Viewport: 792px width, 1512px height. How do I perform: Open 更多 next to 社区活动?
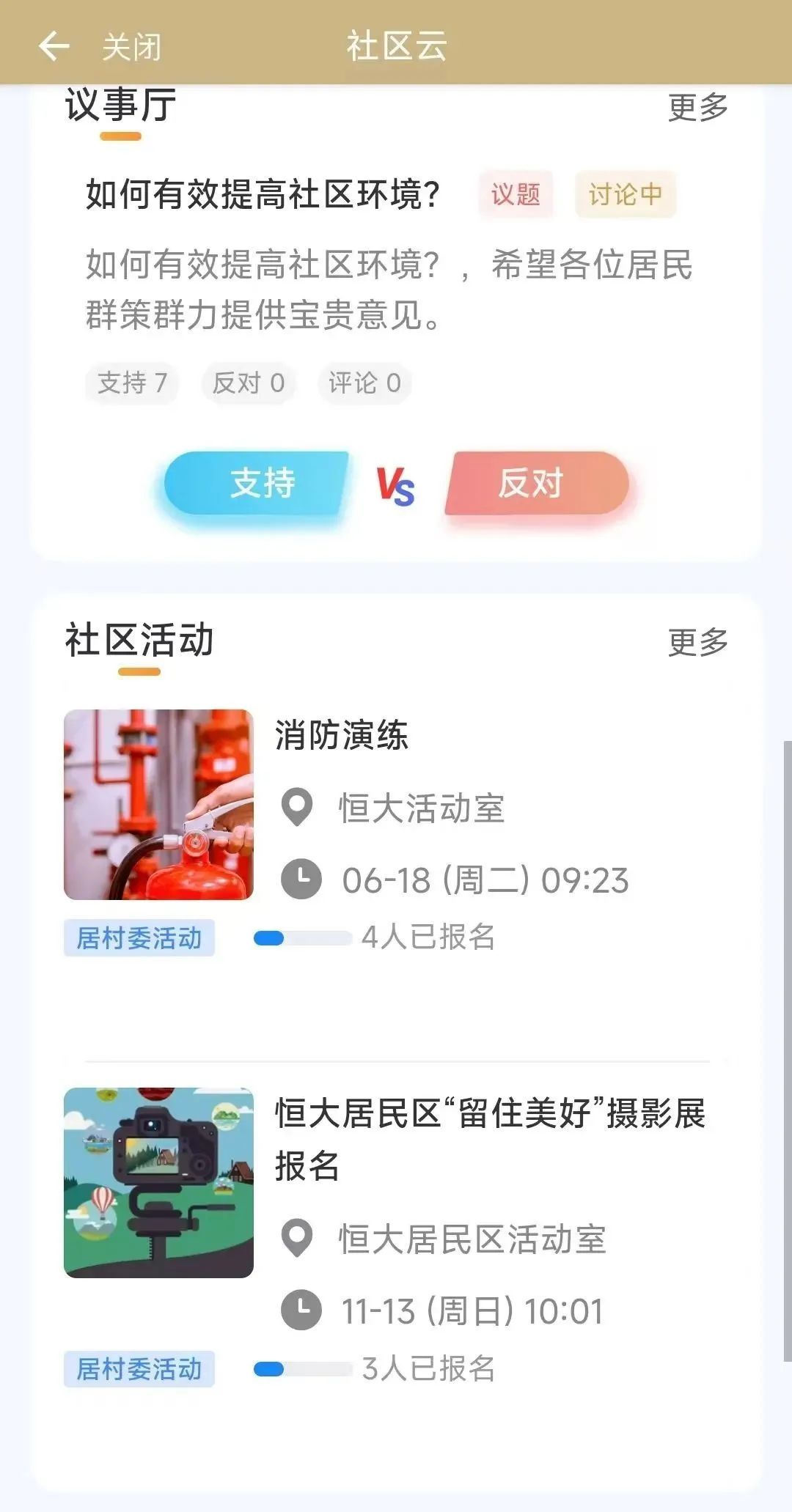point(698,642)
